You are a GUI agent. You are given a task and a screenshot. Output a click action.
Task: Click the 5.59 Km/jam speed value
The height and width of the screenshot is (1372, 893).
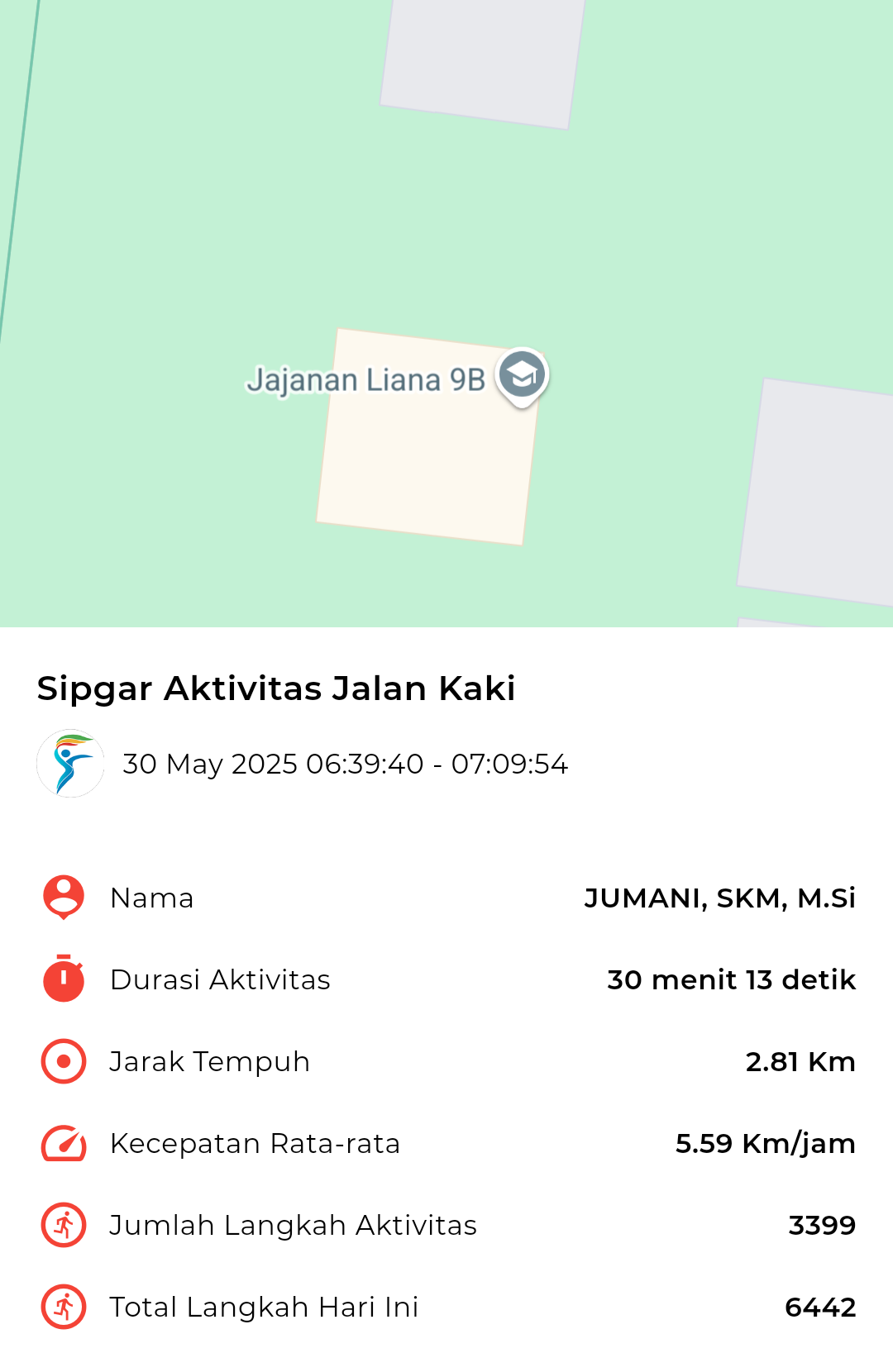click(765, 1143)
